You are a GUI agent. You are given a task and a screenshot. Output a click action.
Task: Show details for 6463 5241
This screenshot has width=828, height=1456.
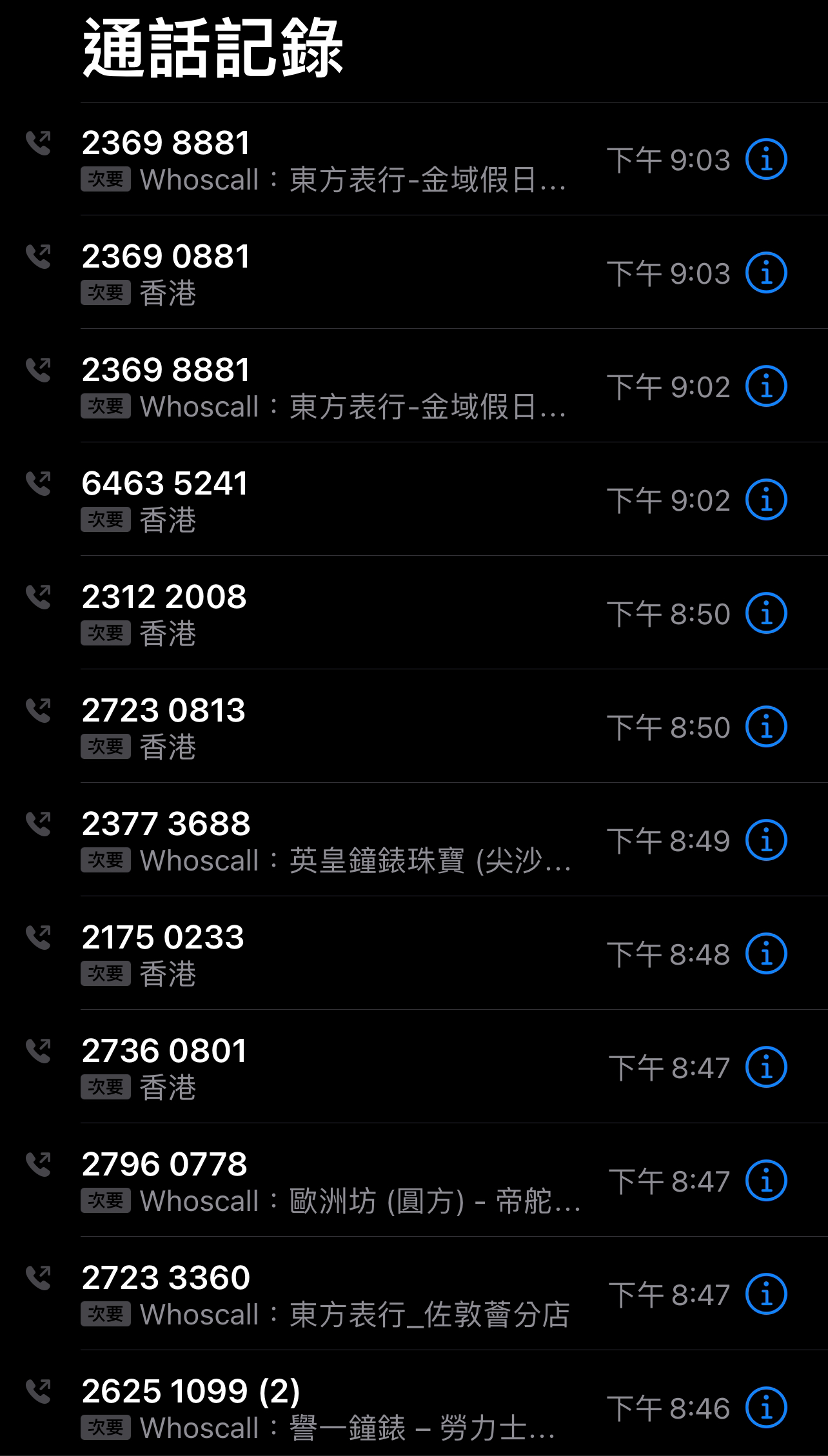pos(766,500)
